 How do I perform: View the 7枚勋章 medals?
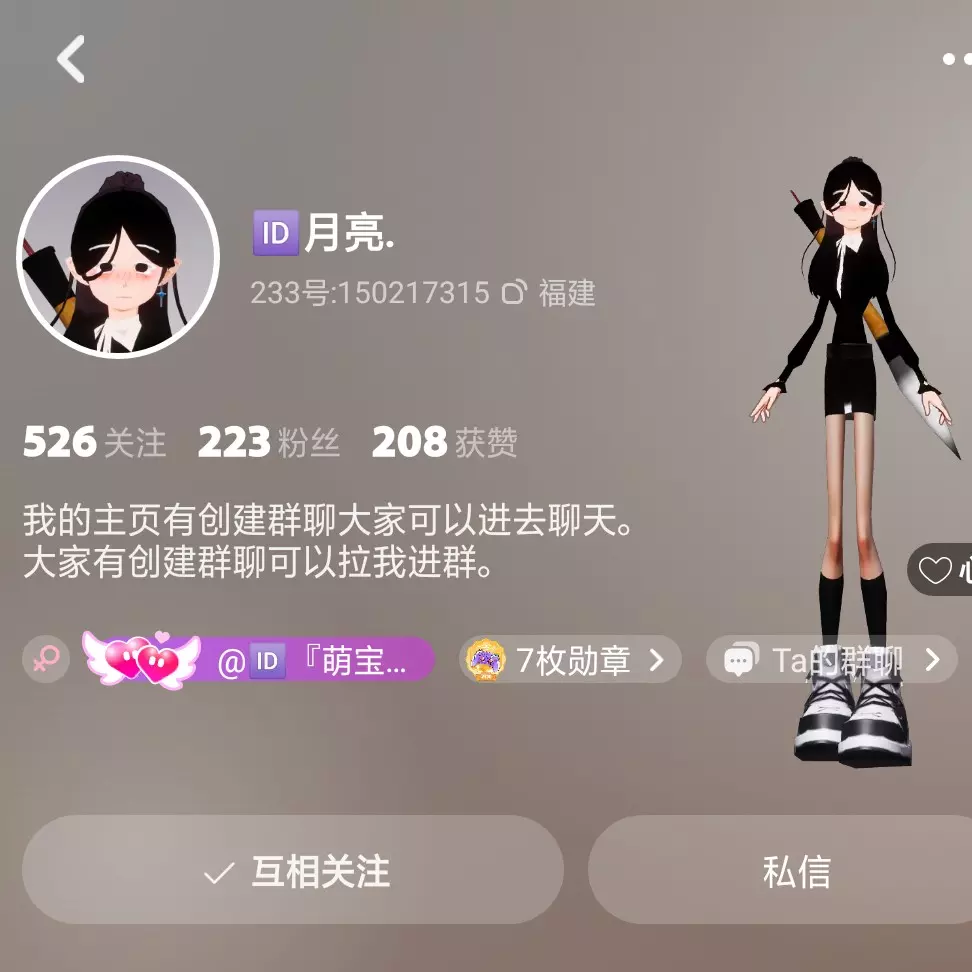(570, 661)
